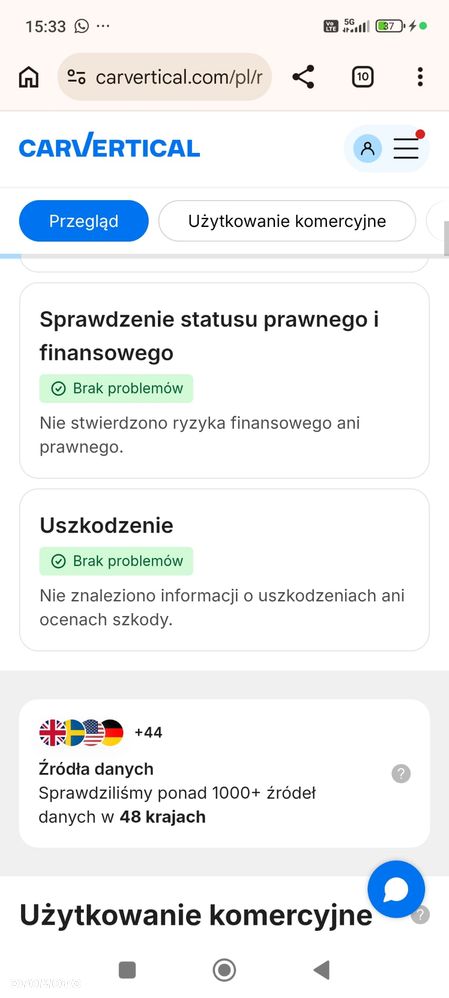Image resolution: width=449 pixels, height=998 pixels.
Task: Open recent apps with the square button
Action: (x=127, y=969)
